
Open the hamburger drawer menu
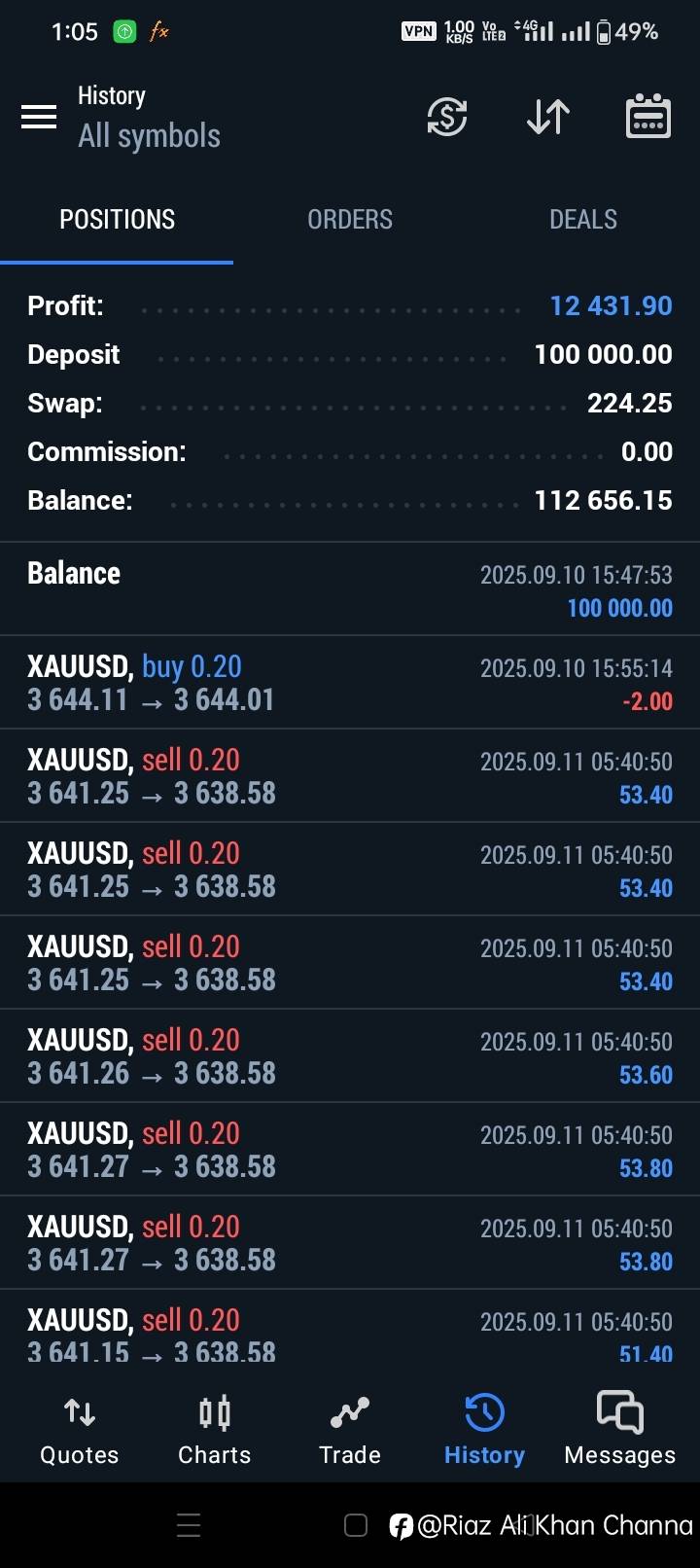39,118
